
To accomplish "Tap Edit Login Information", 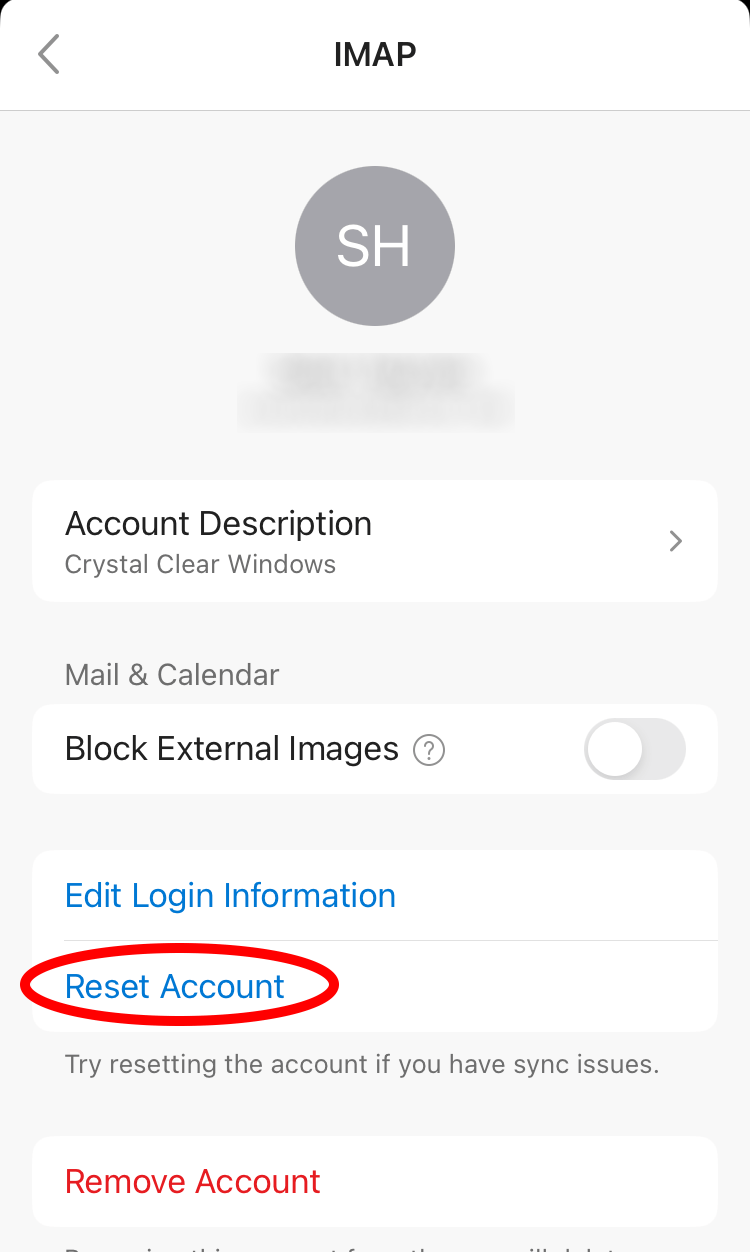I will 230,895.
